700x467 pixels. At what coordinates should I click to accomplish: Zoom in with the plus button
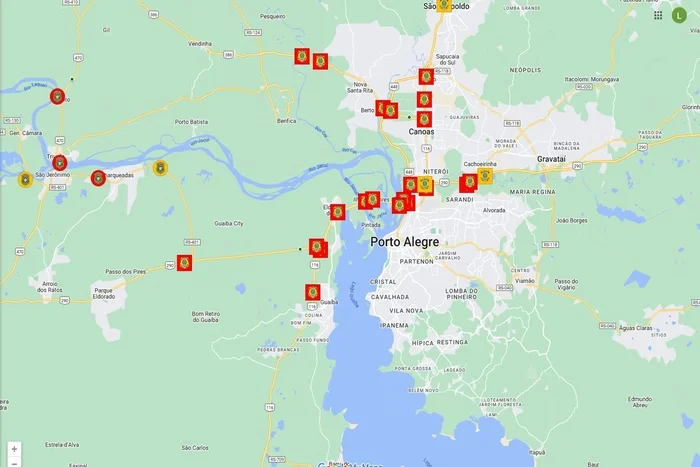coord(14,449)
